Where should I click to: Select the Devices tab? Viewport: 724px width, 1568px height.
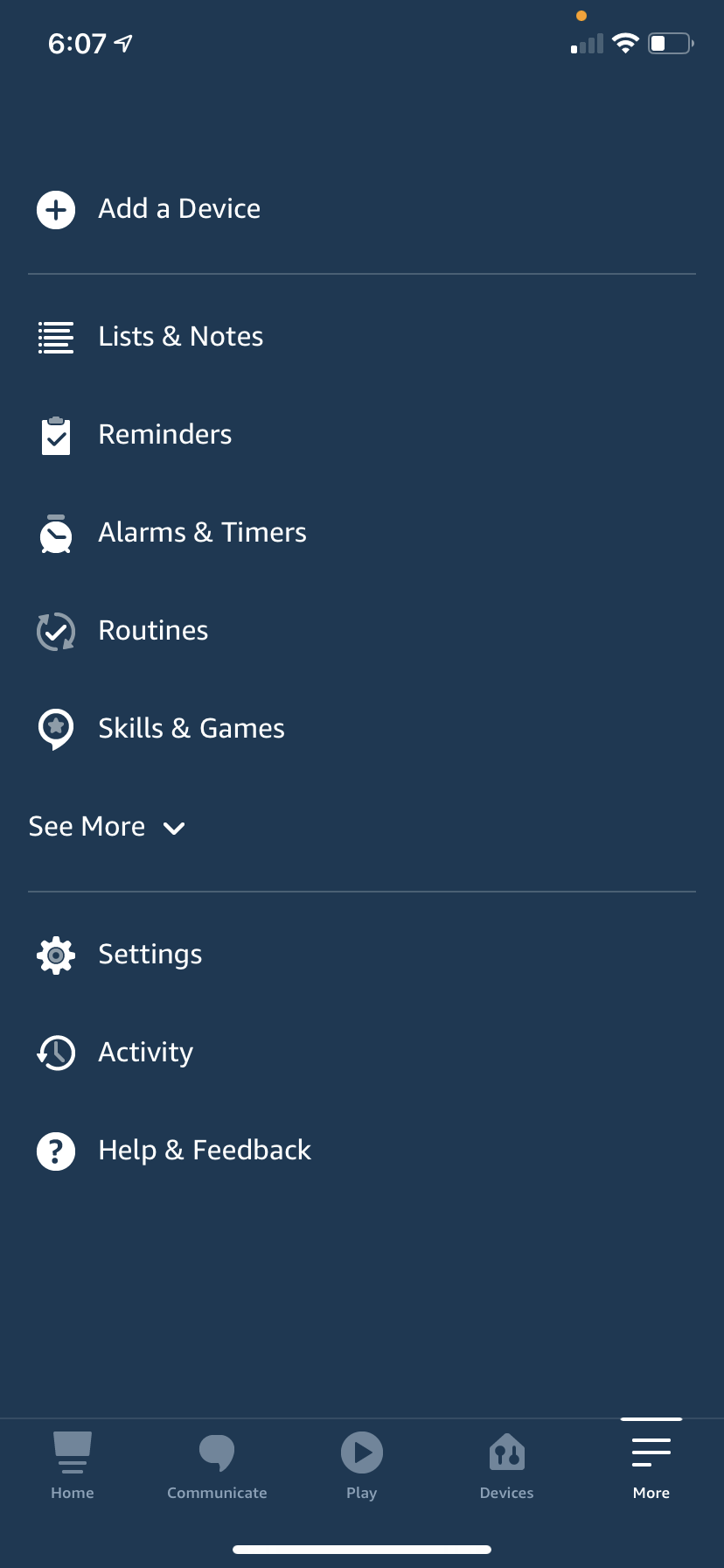tap(507, 1466)
